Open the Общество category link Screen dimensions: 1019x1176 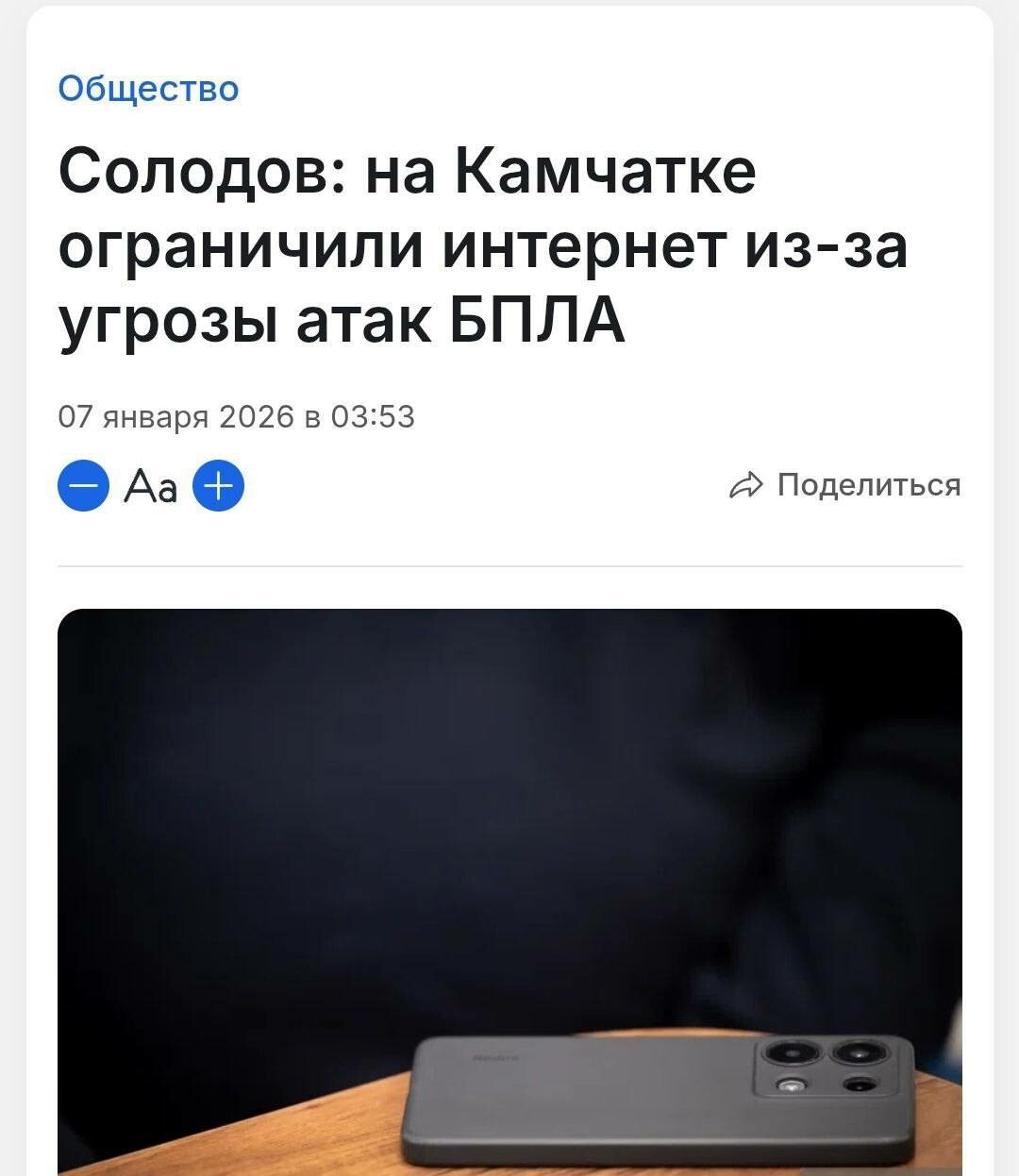[x=148, y=89]
